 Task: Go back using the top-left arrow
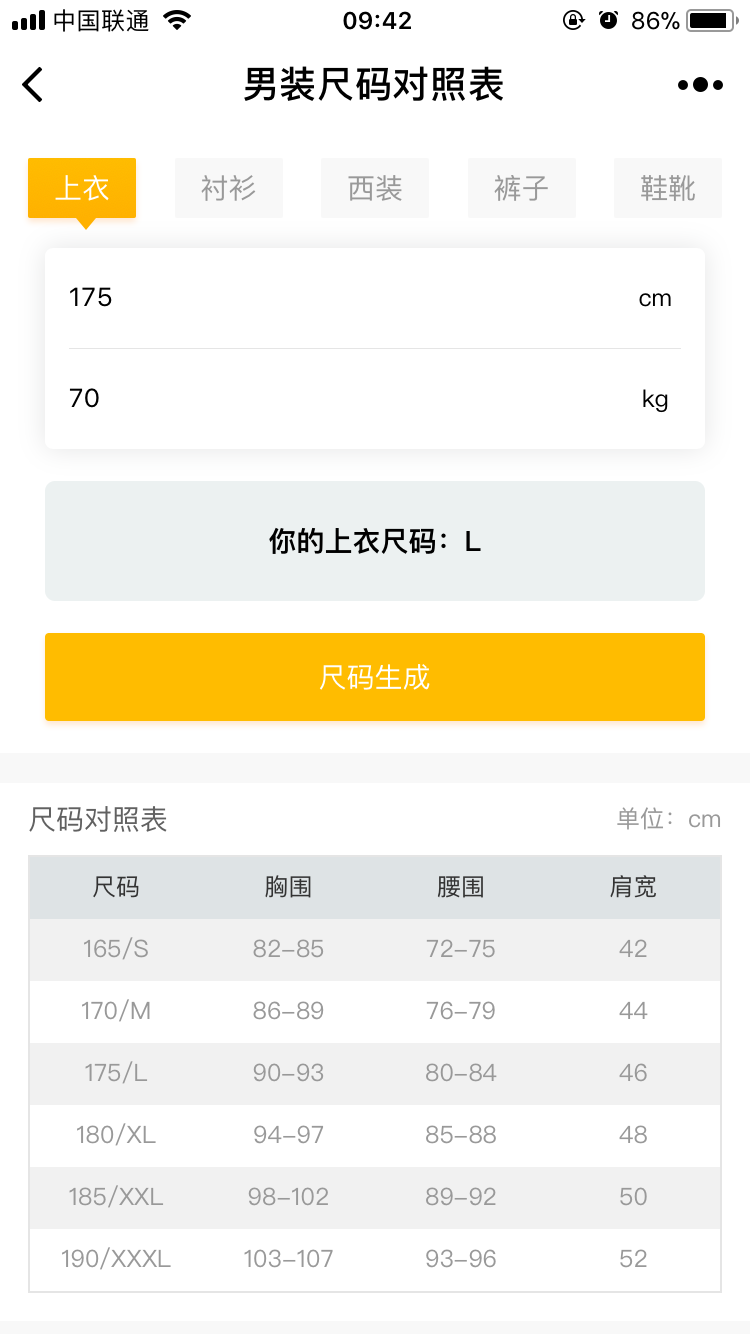33,85
